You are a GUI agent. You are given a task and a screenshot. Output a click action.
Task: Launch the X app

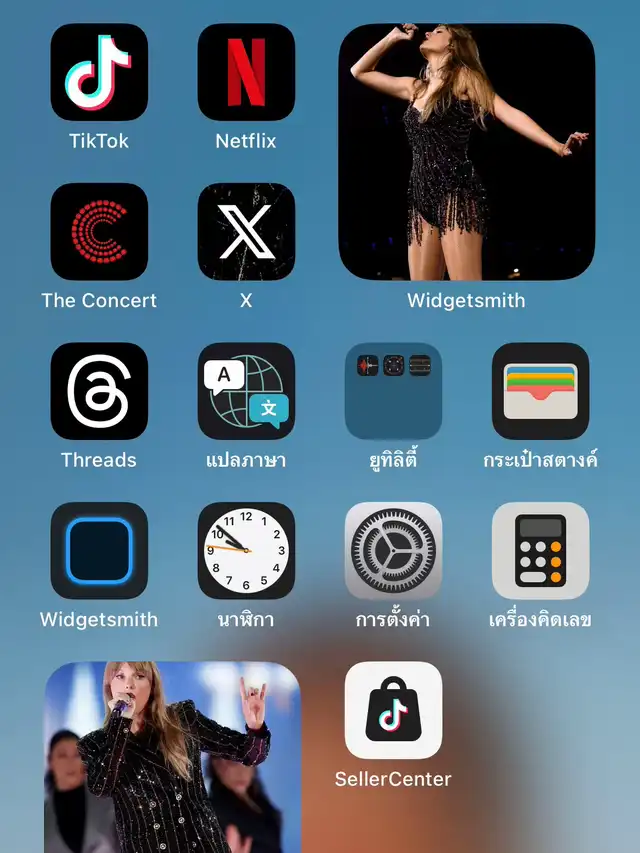246,231
